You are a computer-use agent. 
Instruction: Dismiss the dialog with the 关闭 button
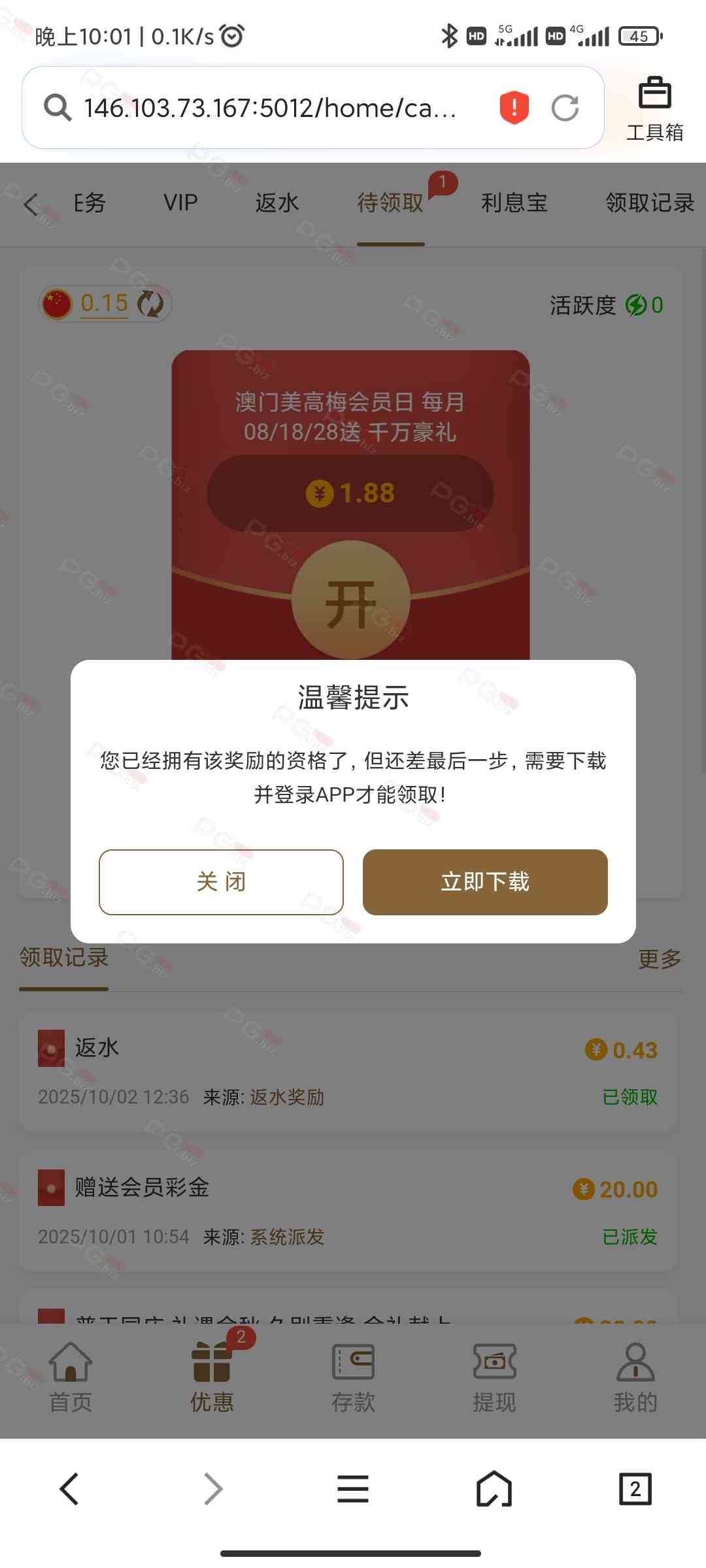click(x=221, y=882)
